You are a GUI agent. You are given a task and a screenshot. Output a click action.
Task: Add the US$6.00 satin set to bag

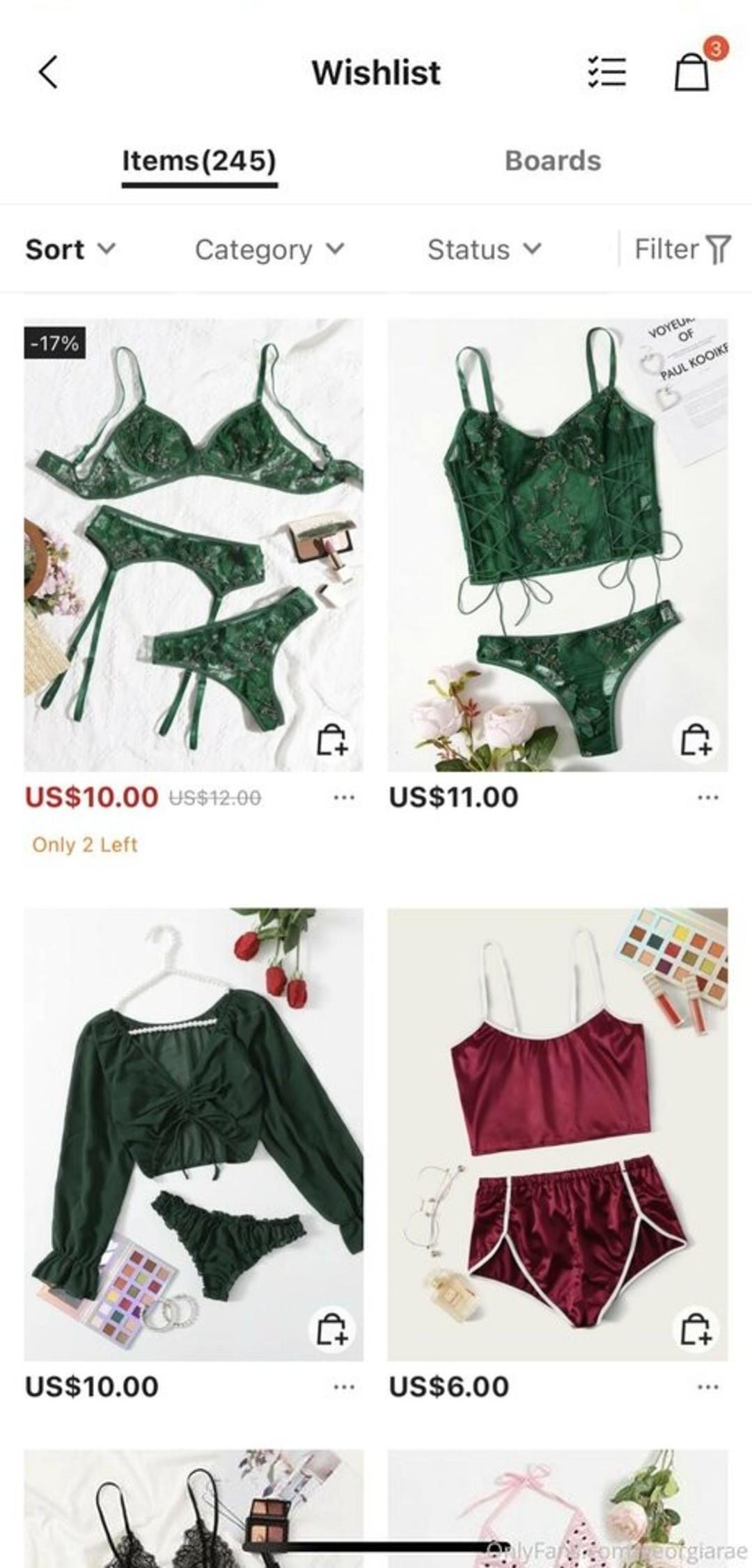(x=696, y=1329)
